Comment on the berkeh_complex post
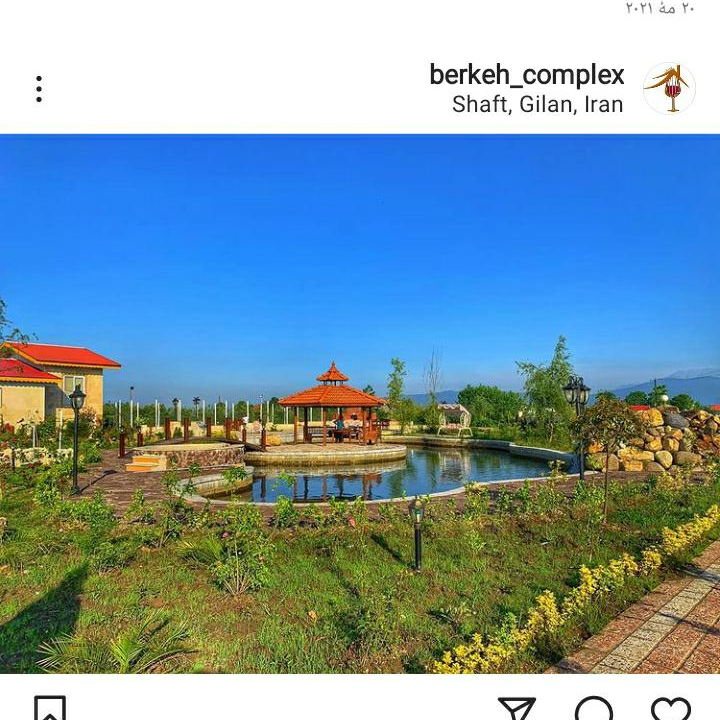 click(x=594, y=709)
